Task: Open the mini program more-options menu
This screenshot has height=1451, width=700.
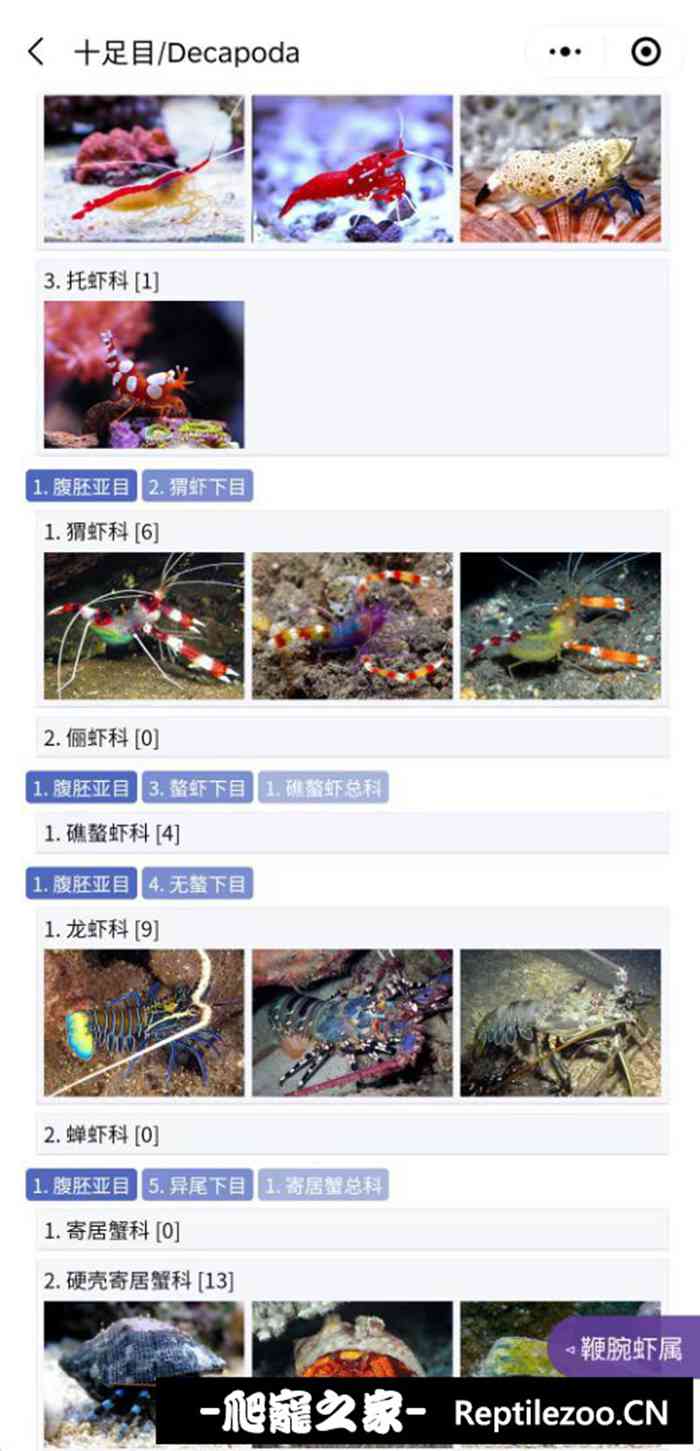Action: click(565, 52)
